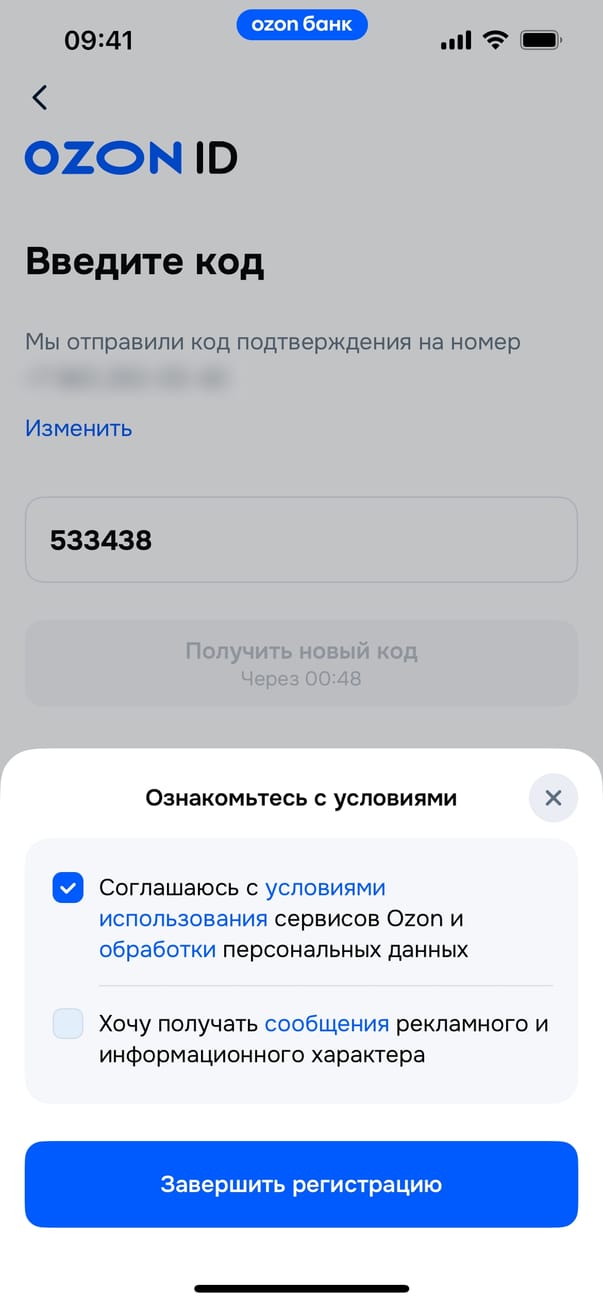Uncheck the agreement to Ozon terms checkbox
The image size is (603, 1305).
(x=68, y=888)
